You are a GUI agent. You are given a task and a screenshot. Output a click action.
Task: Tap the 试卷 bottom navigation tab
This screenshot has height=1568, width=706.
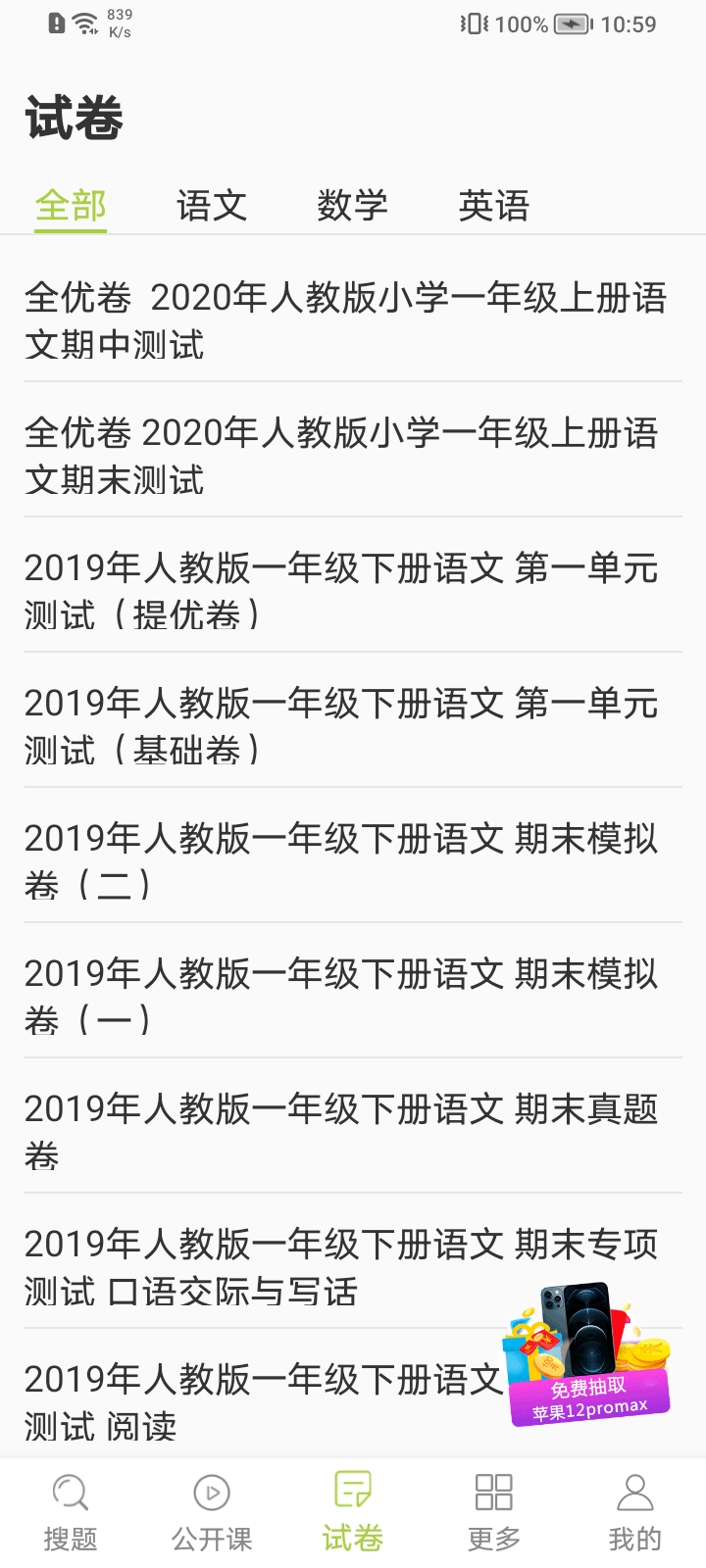(x=353, y=1513)
